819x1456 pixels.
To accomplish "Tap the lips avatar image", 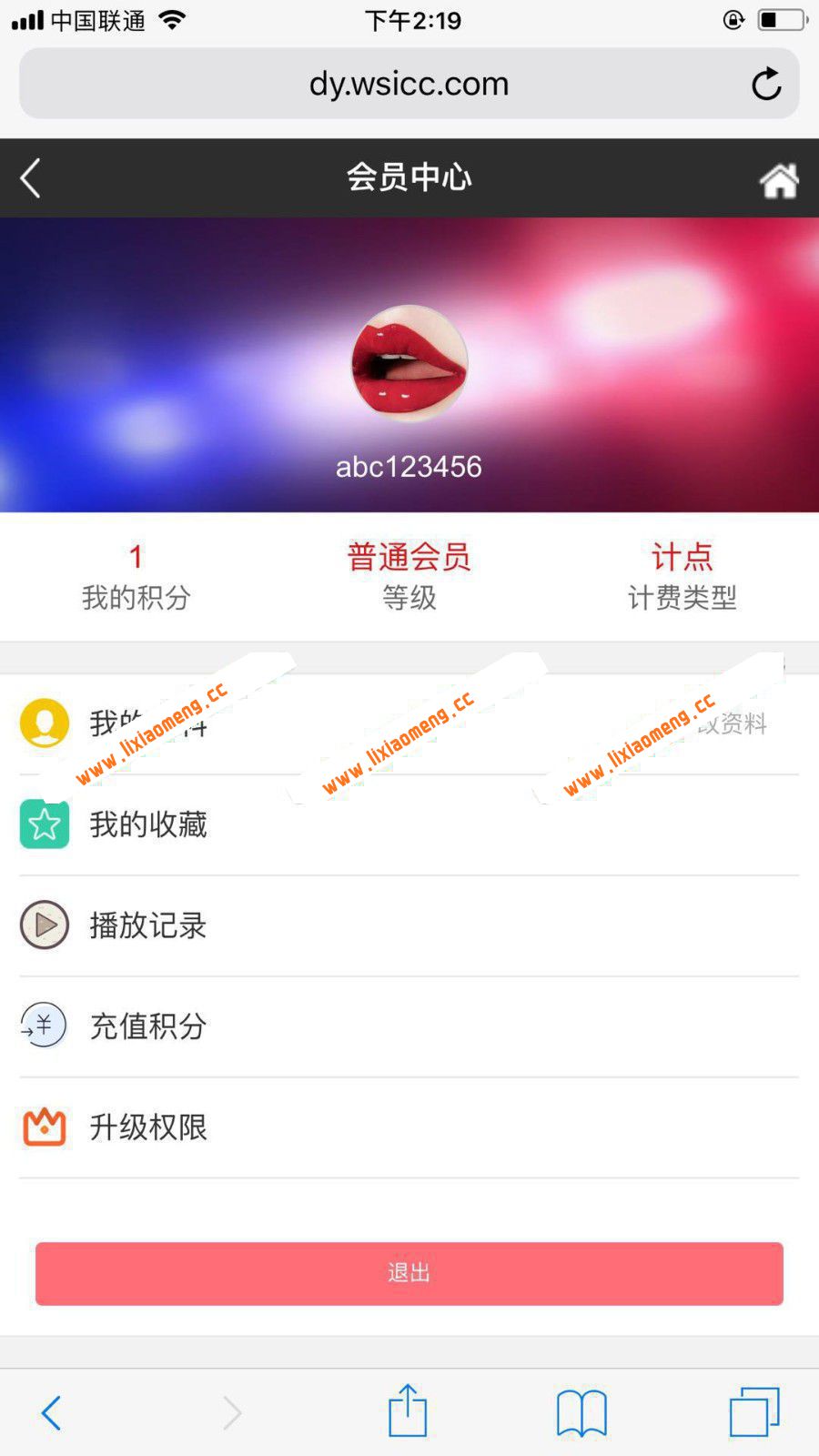I will (408, 365).
